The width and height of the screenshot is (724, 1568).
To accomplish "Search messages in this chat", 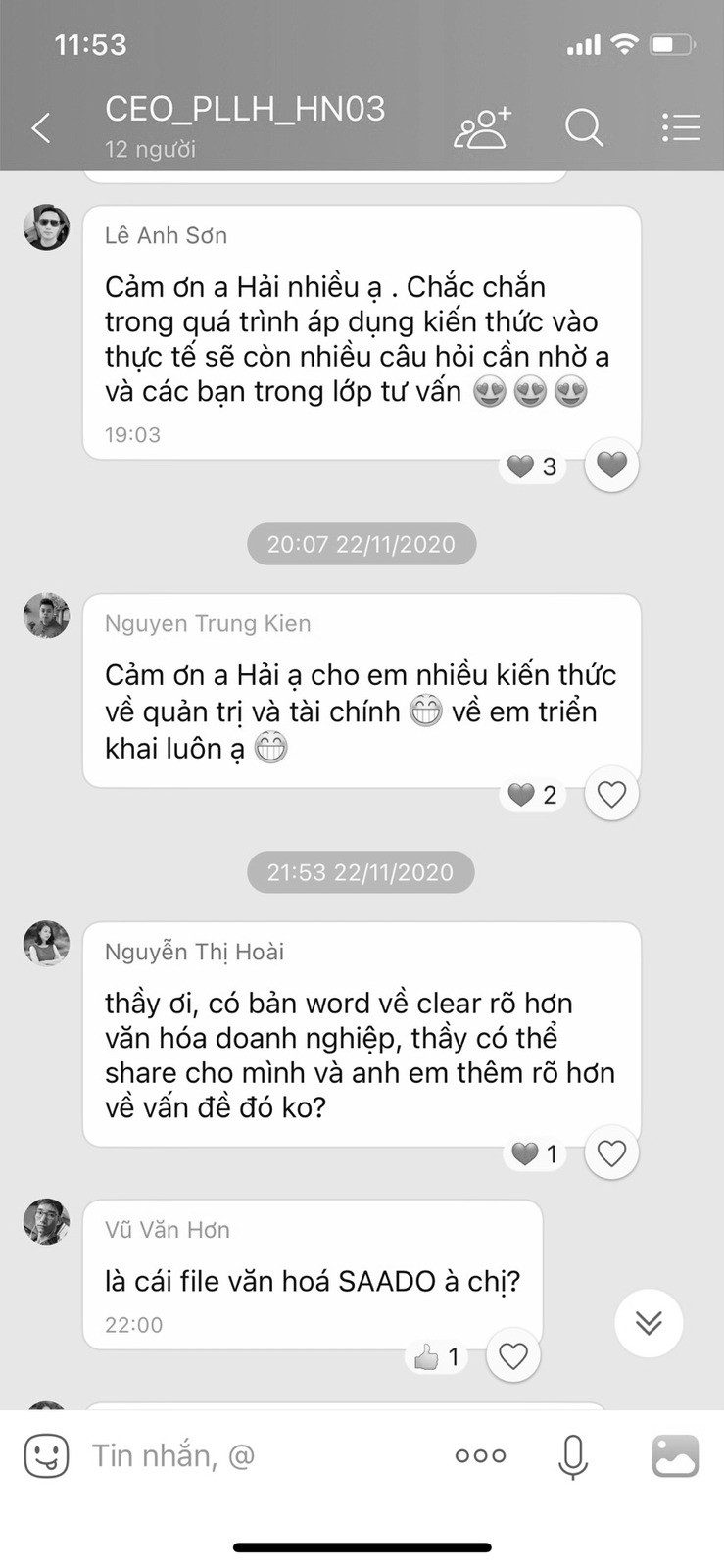I will point(584,127).
